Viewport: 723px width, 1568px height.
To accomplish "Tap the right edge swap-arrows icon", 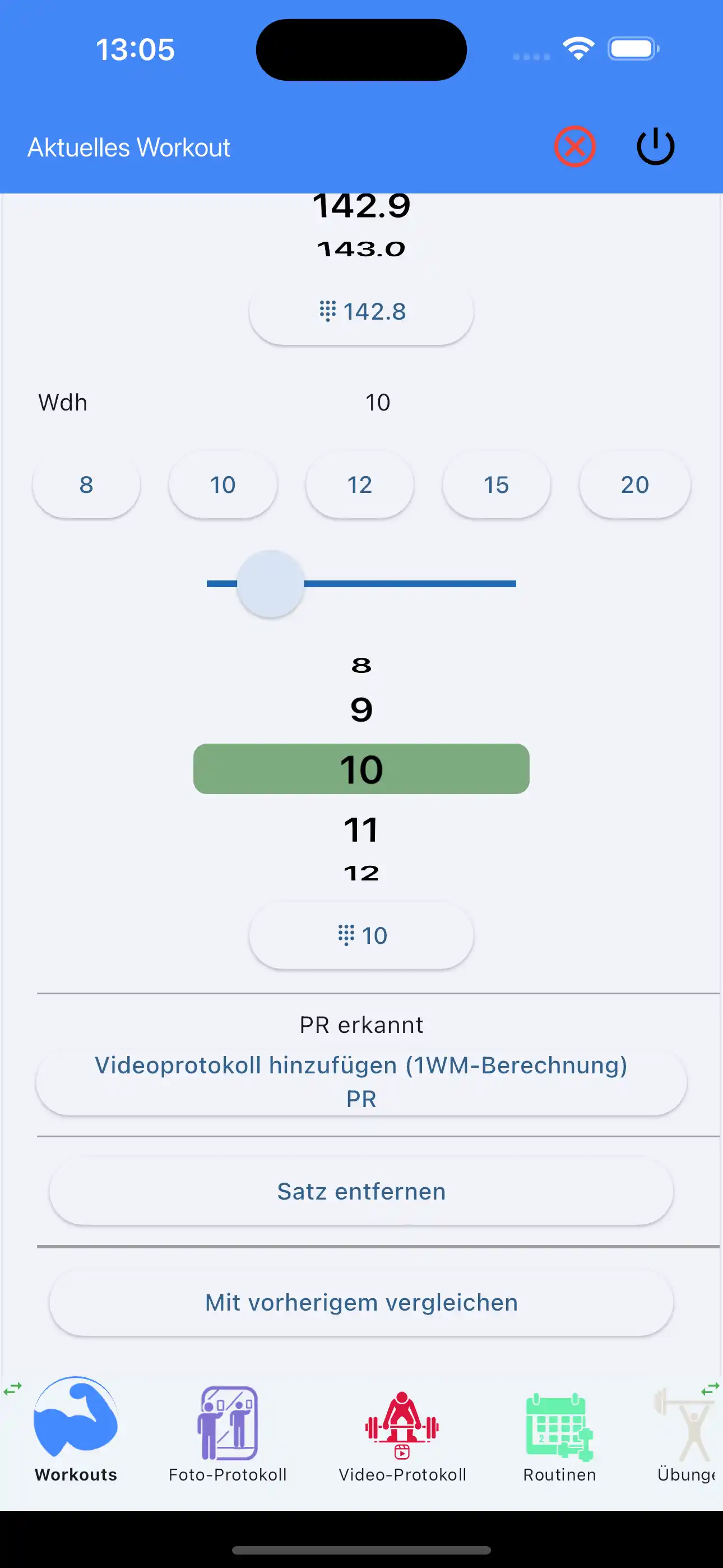I will point(710,1390).
